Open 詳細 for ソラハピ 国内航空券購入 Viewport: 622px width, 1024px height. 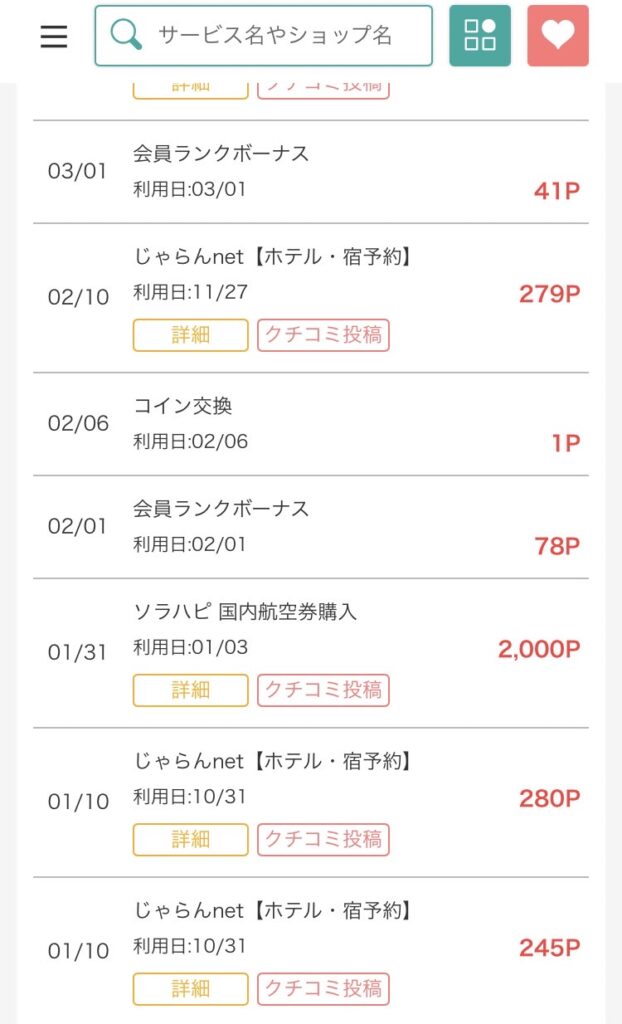point(191,690)
